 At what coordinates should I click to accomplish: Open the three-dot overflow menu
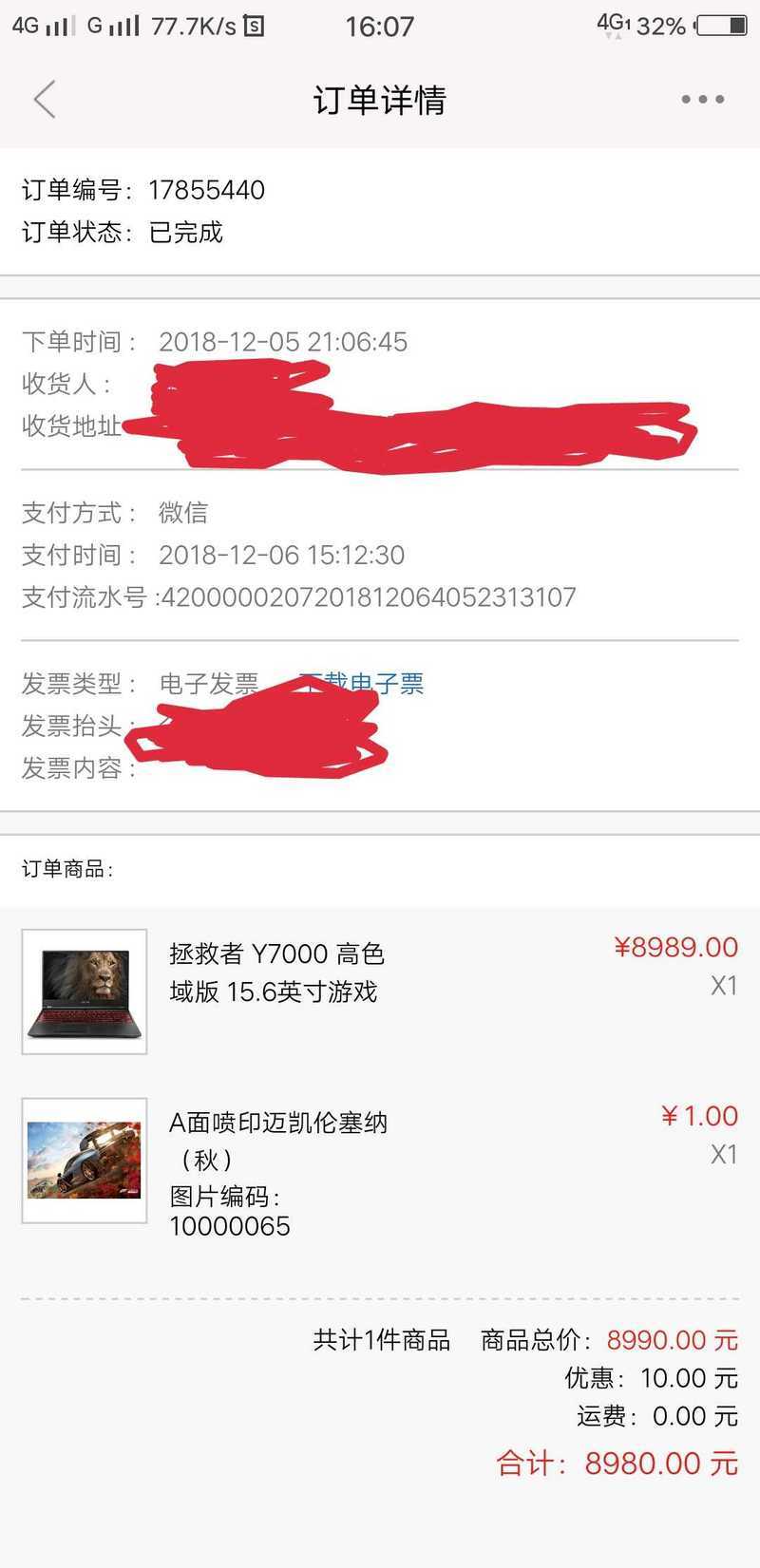(x=702, y=99)
